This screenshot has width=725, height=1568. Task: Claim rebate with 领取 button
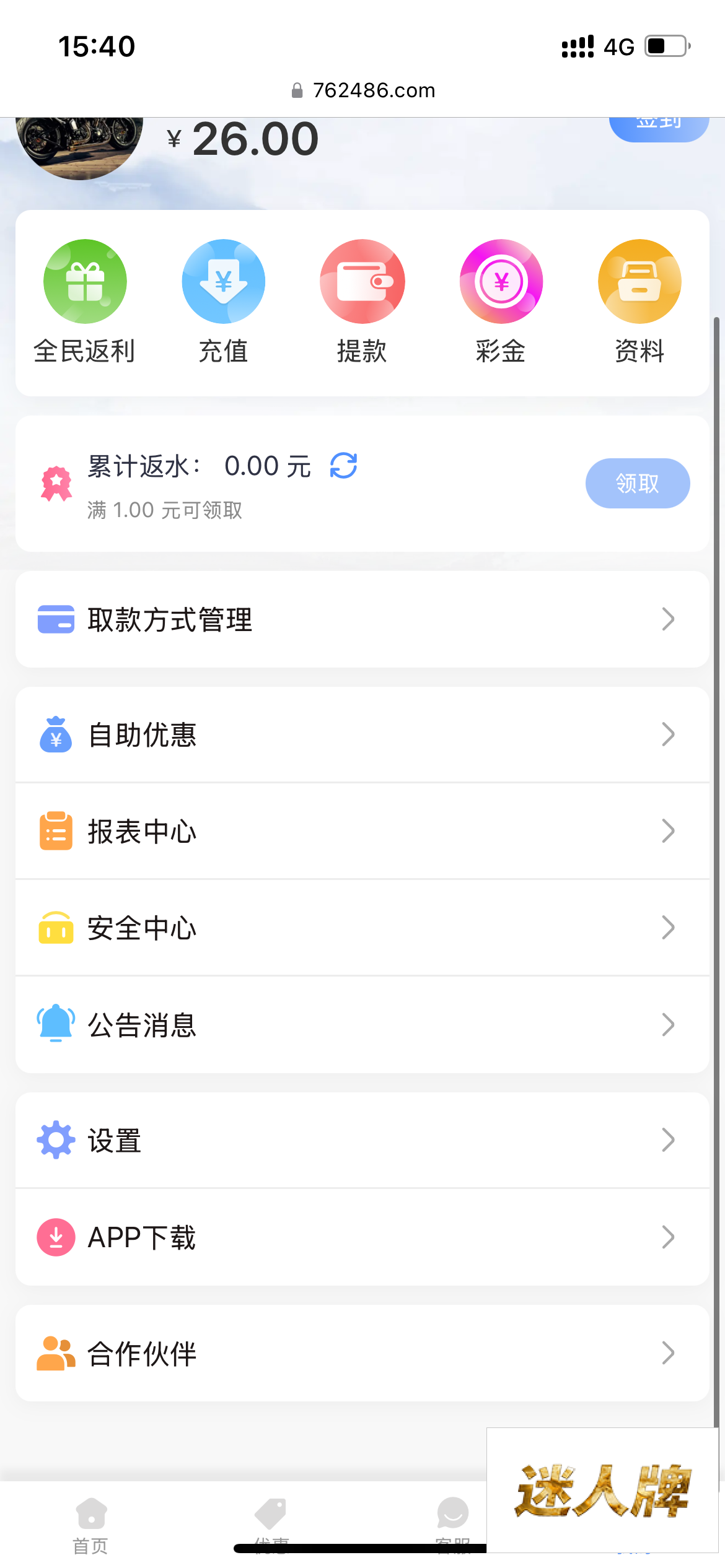click(x=638, y=483)
